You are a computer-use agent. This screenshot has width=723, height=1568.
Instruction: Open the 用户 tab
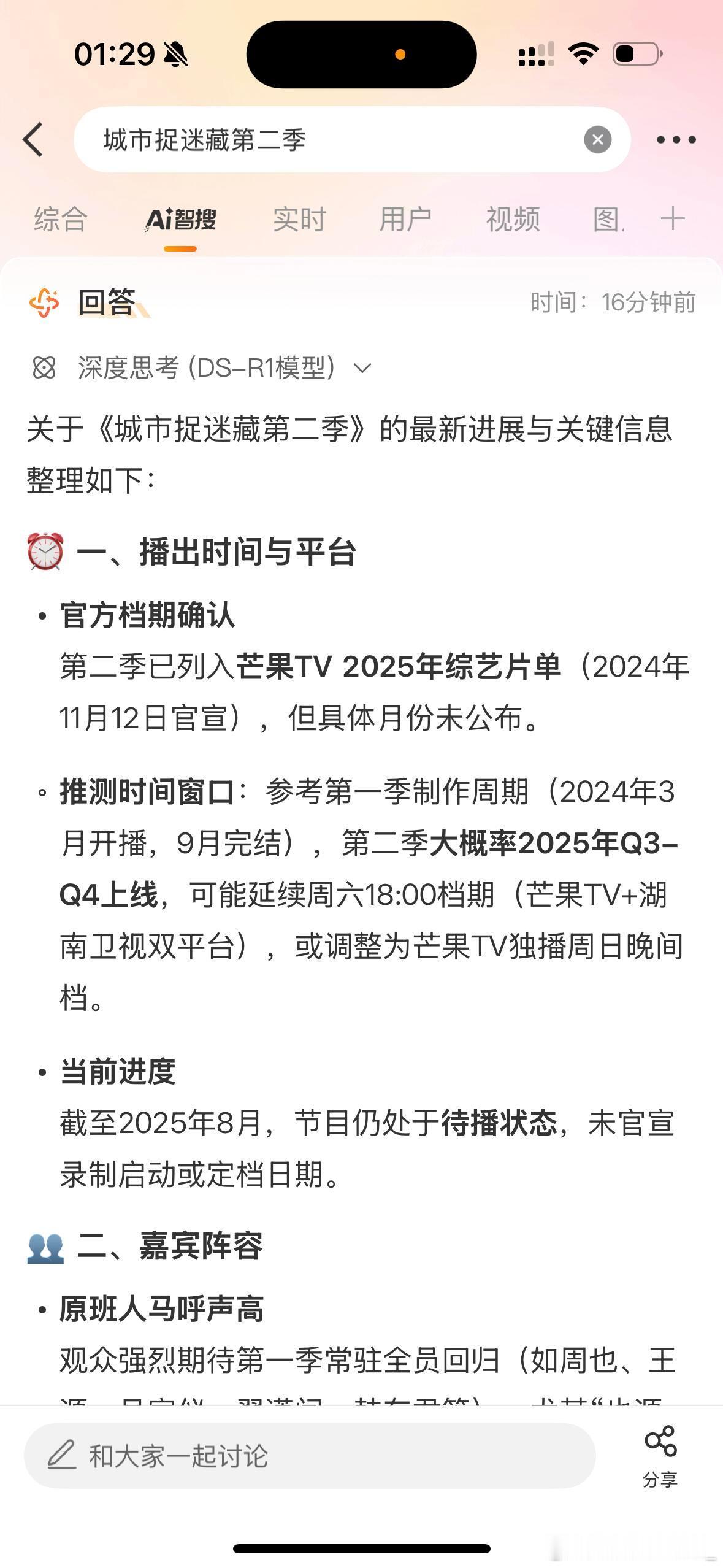405,219
